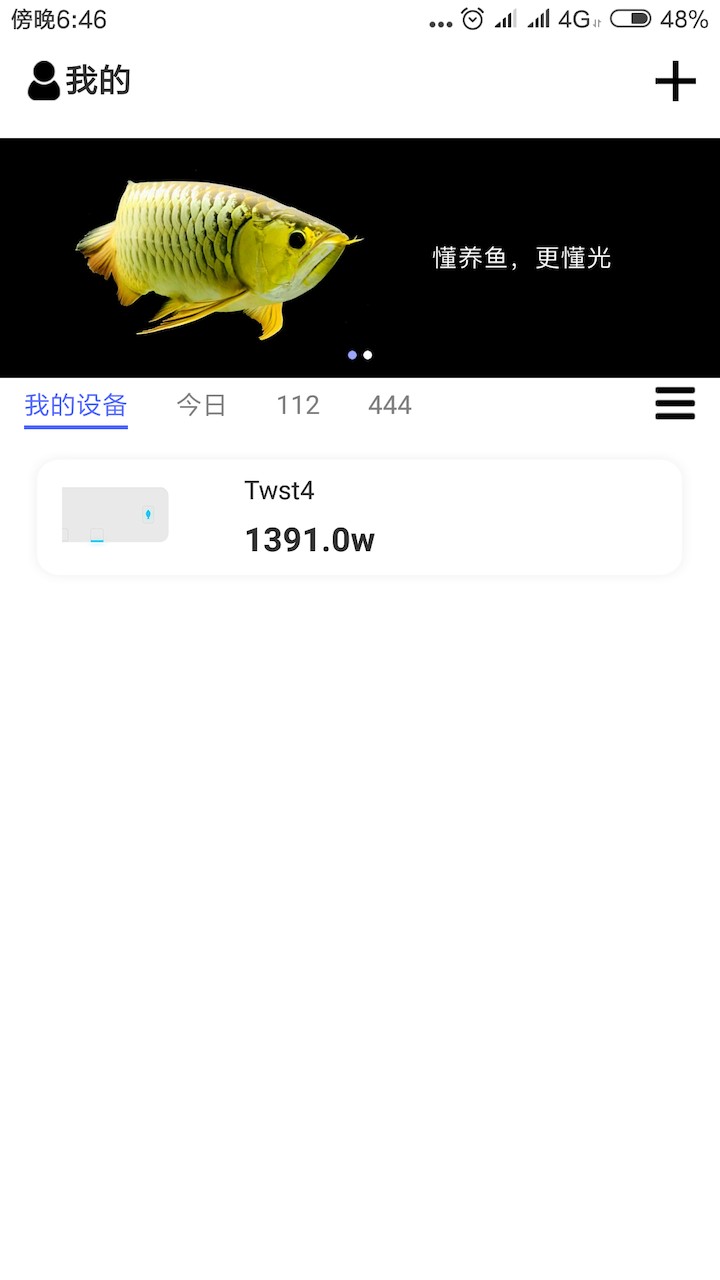The width and height of the screenshot is (720, 1280).
Task: Open the hamburger menu on the device bar
Action: click(675, 404)
